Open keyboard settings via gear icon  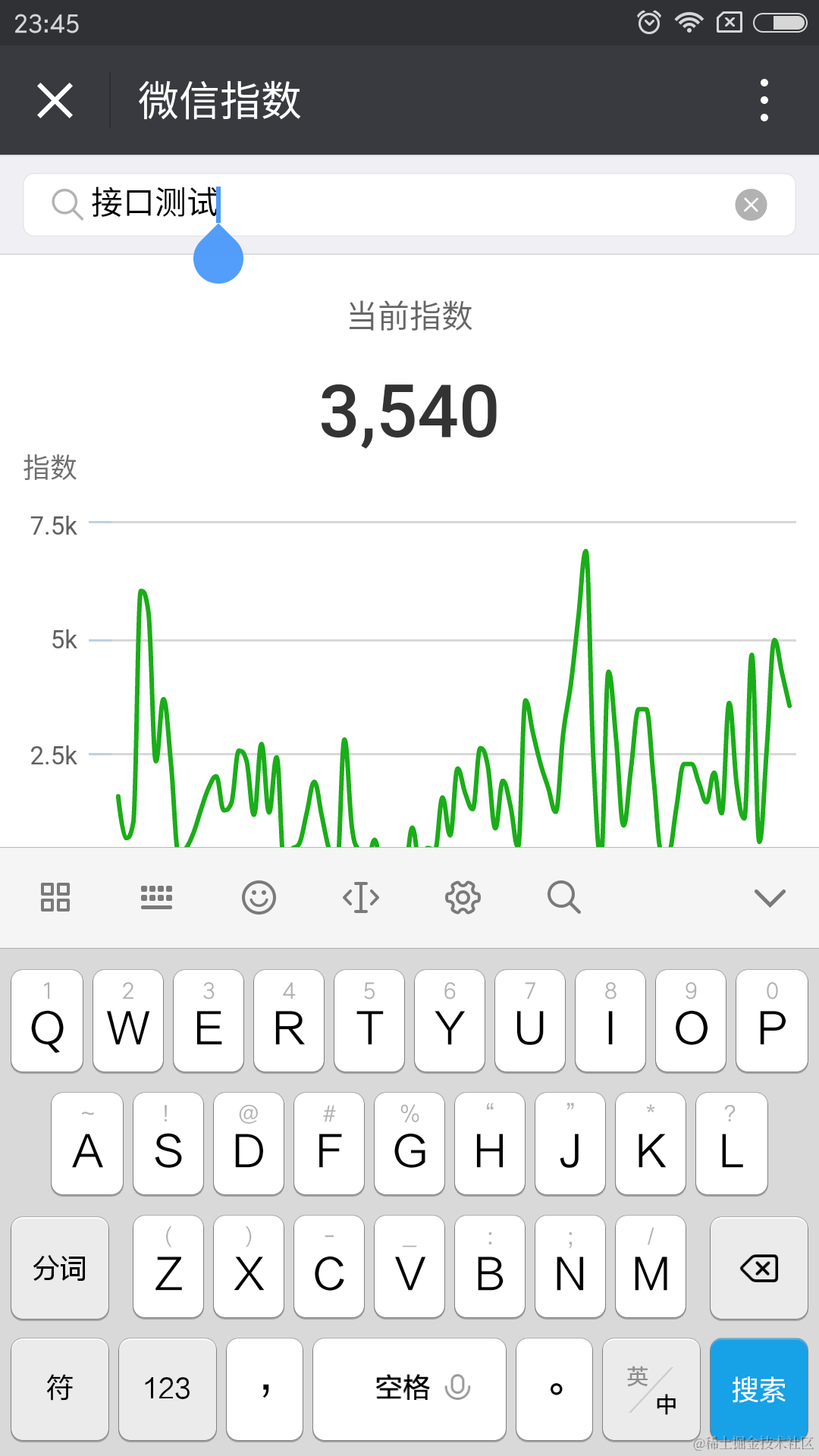click(x=463, y=897)
